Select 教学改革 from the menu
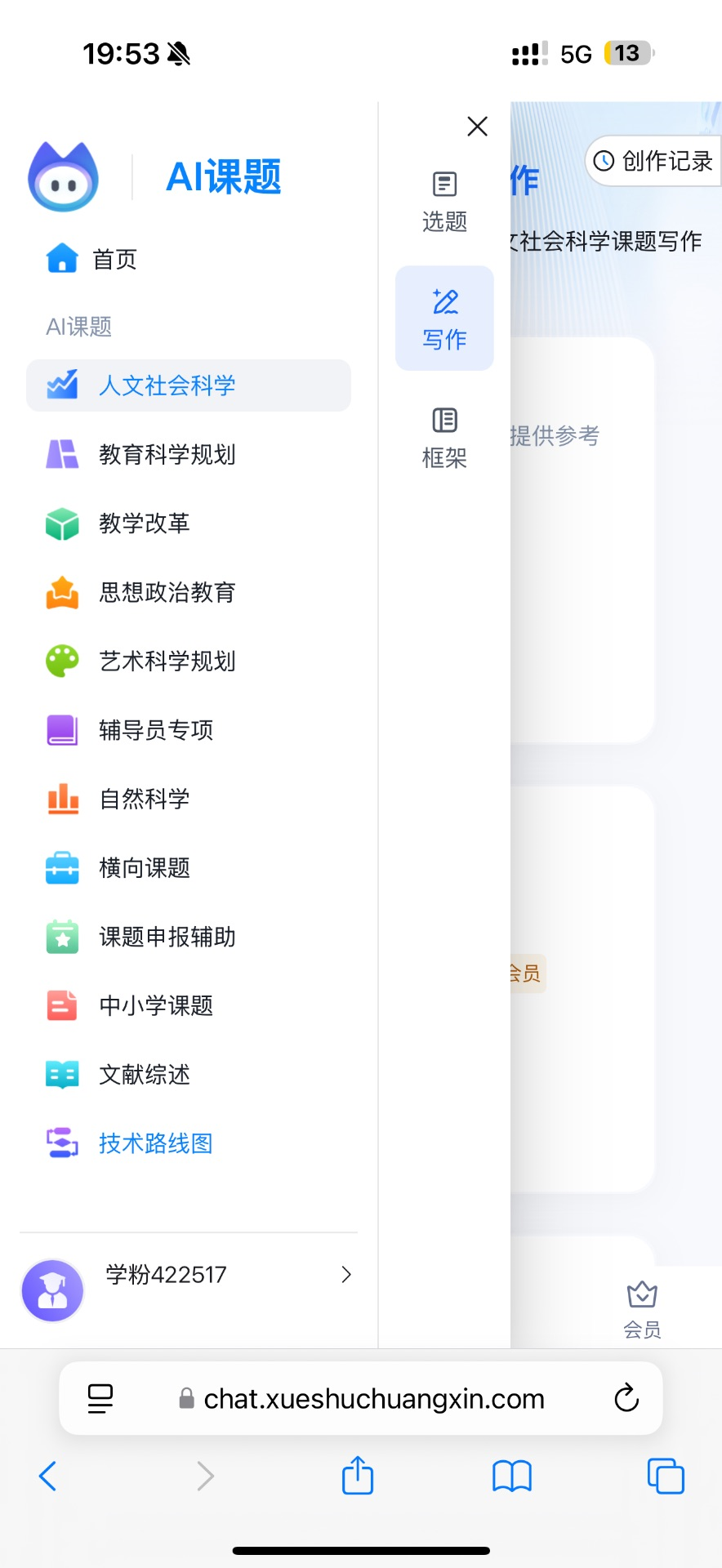The width and height of the screenshot is (722, 1568). click(x=189, y=523)
